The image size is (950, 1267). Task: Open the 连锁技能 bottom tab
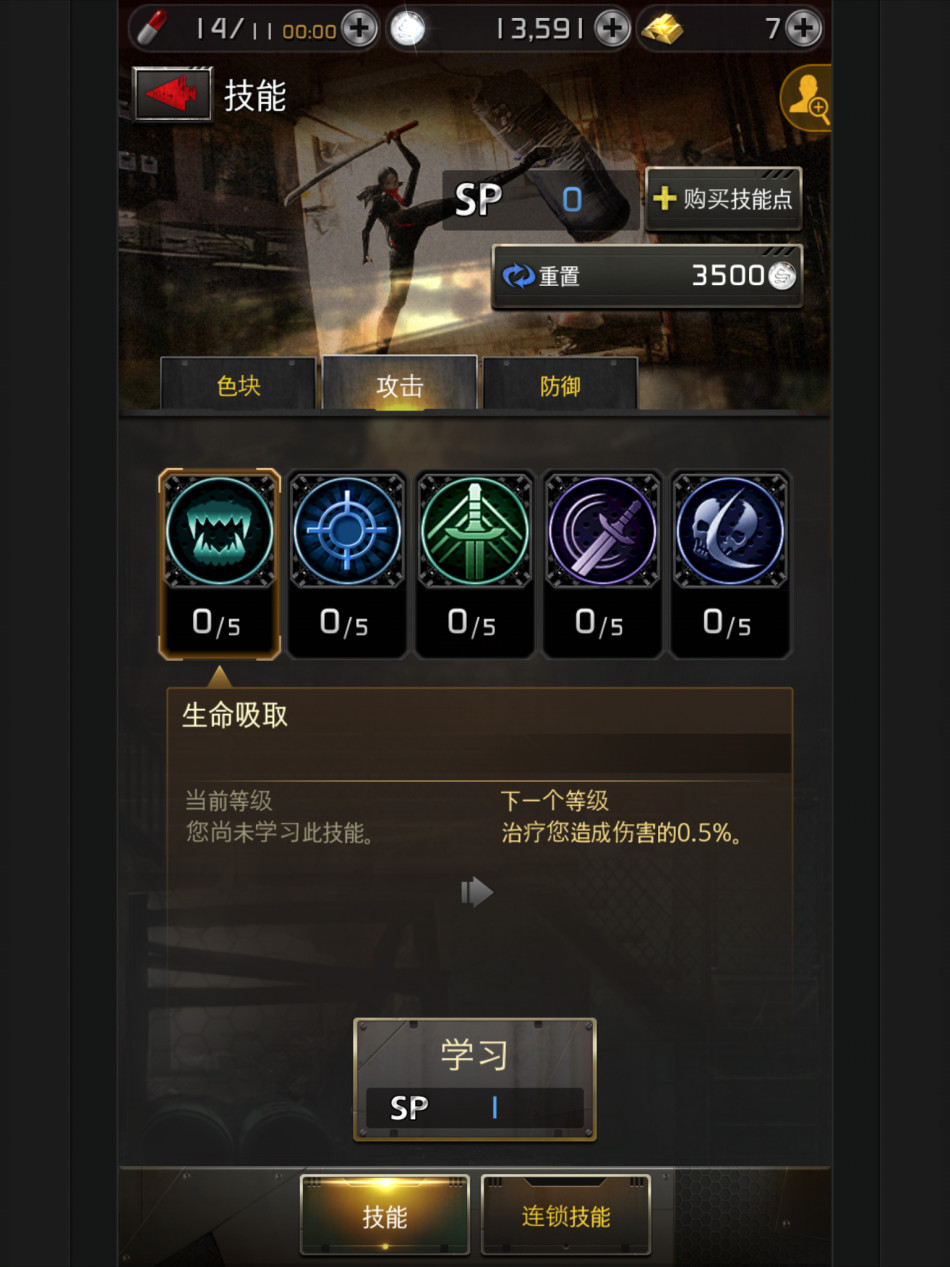566,1215
